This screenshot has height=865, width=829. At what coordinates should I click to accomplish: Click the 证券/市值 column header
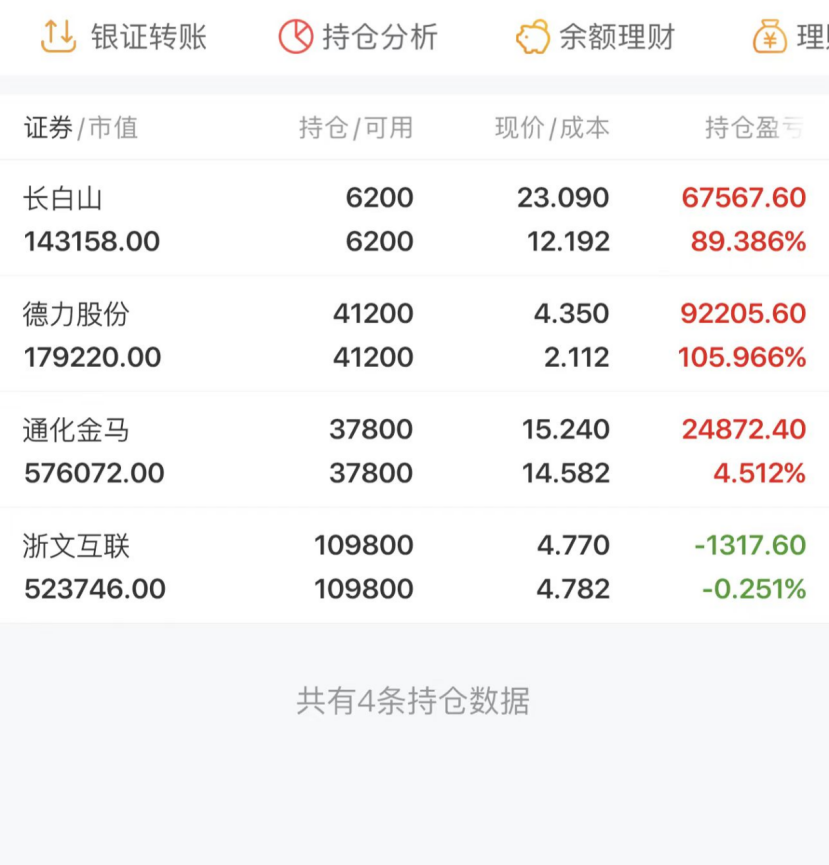point(78,128)
